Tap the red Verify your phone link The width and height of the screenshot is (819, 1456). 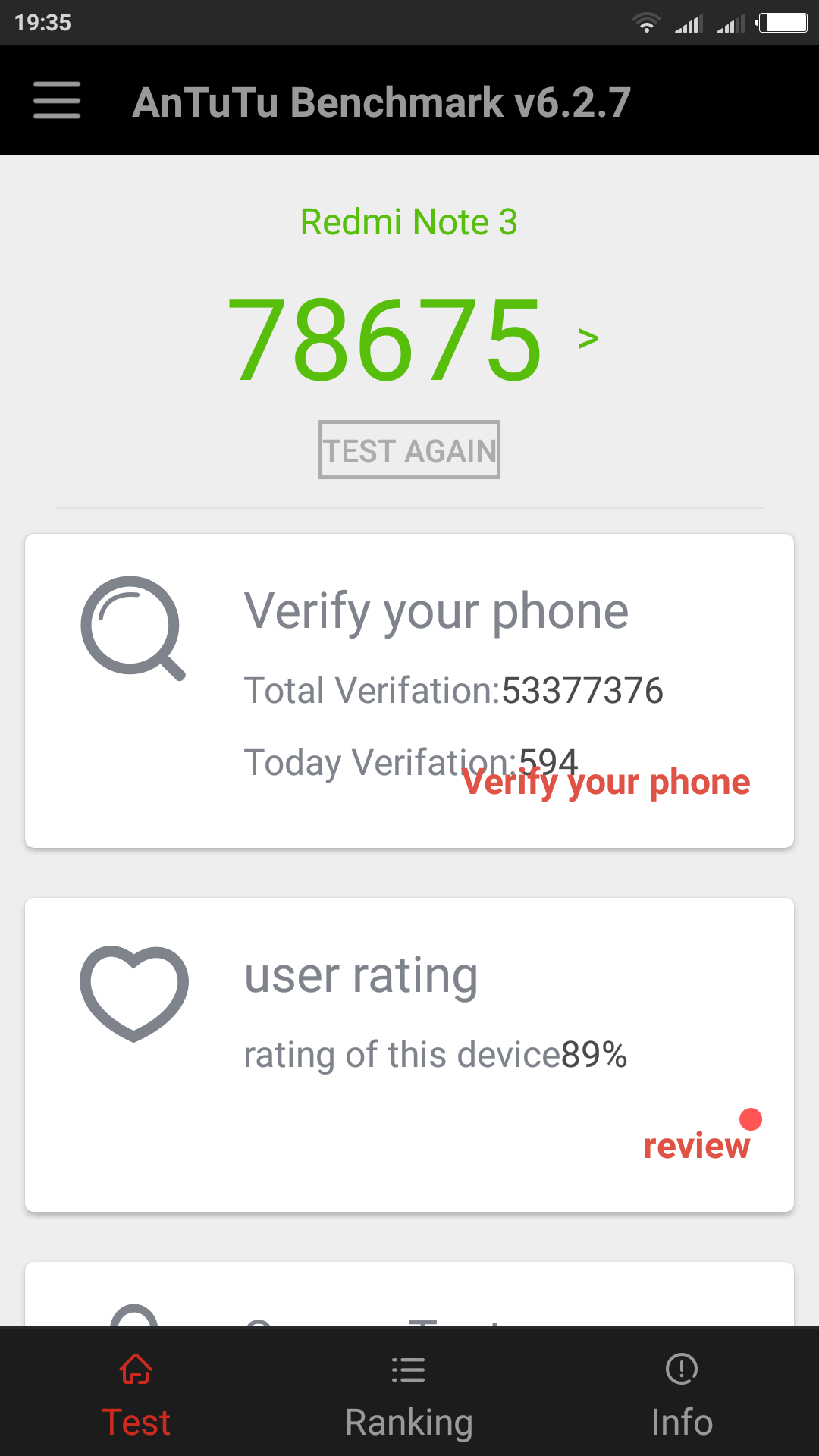607,783
